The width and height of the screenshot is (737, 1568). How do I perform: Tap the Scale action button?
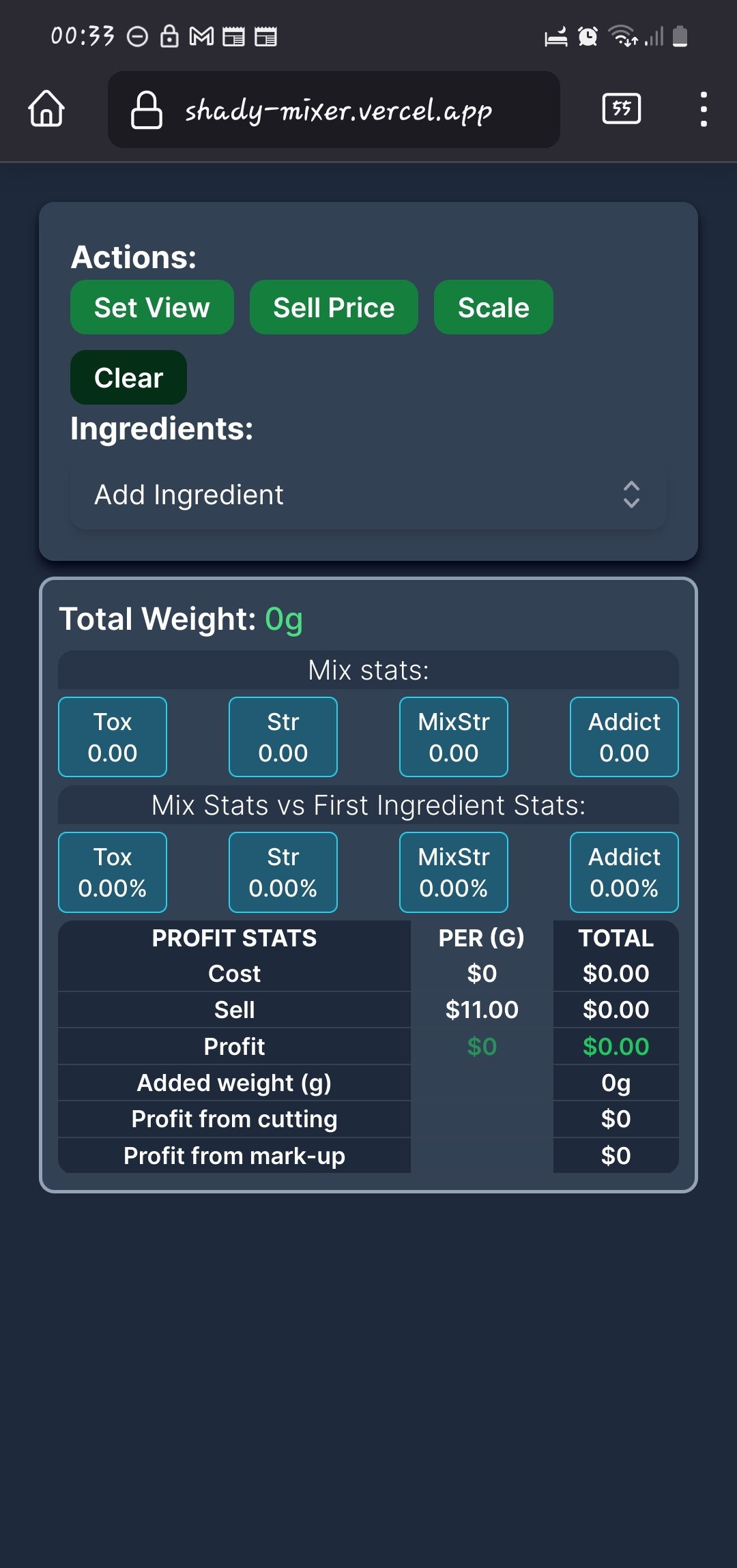pos(493,308)
